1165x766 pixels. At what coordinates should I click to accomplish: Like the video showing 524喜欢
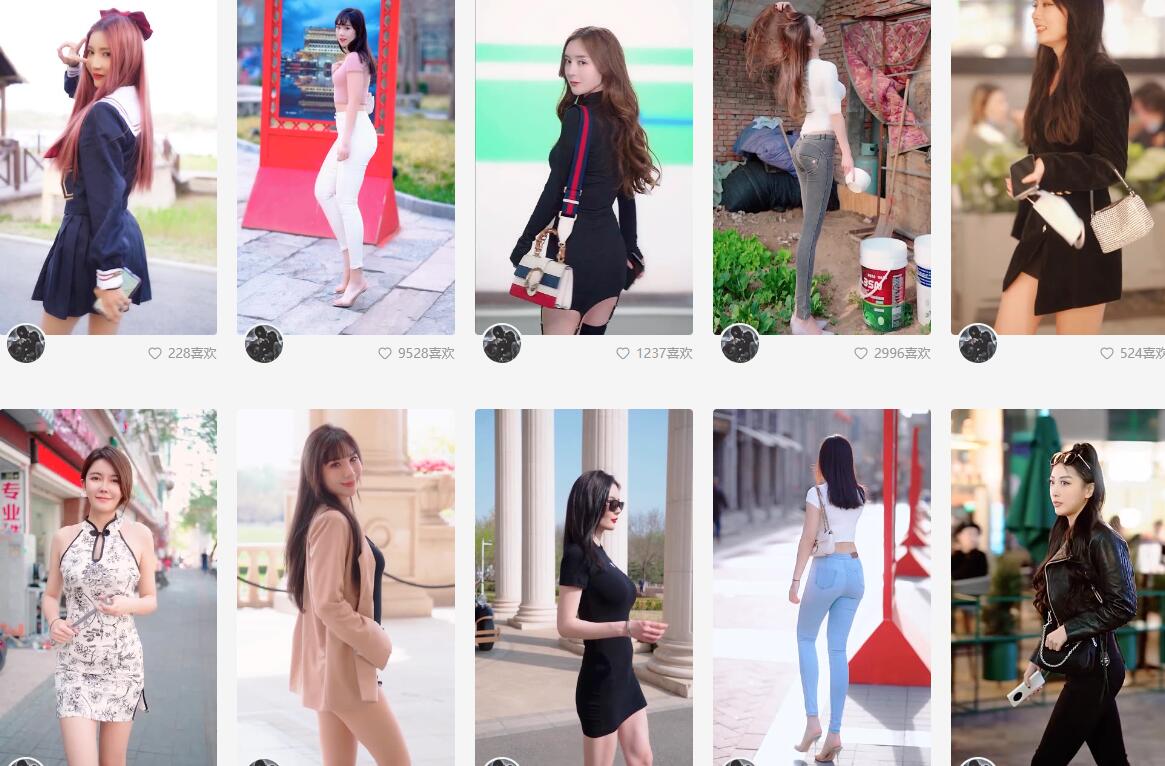[x=1107, y=353]
